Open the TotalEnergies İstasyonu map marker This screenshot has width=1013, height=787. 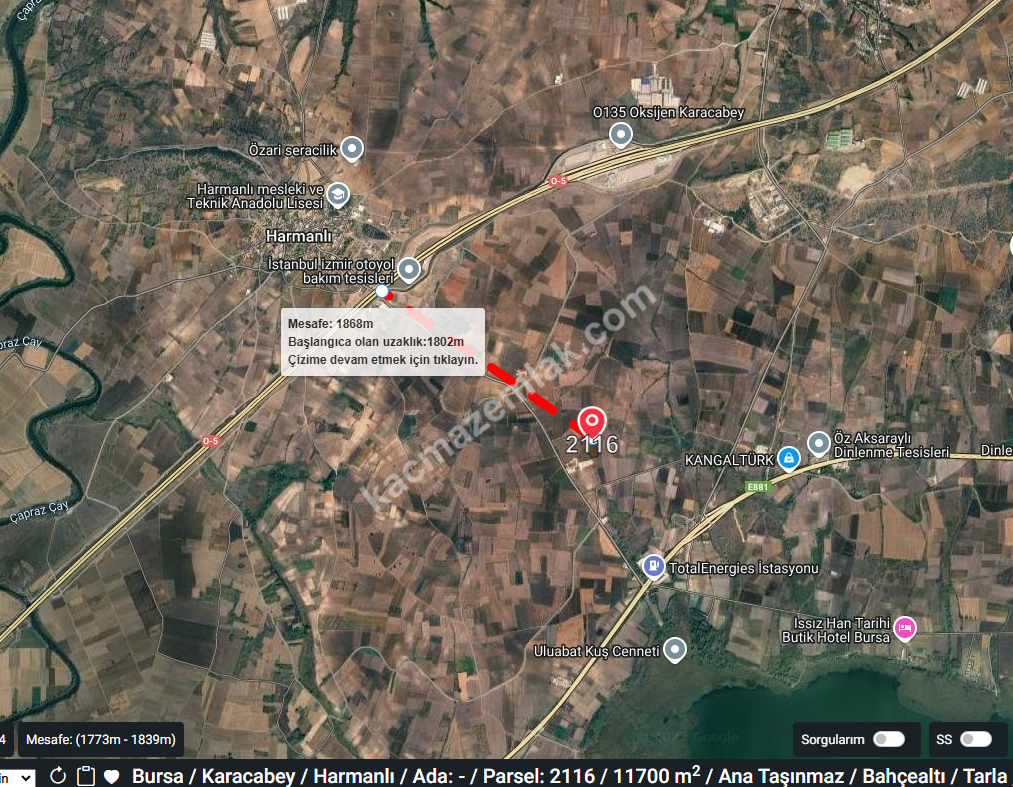click(x=654, y=566)
